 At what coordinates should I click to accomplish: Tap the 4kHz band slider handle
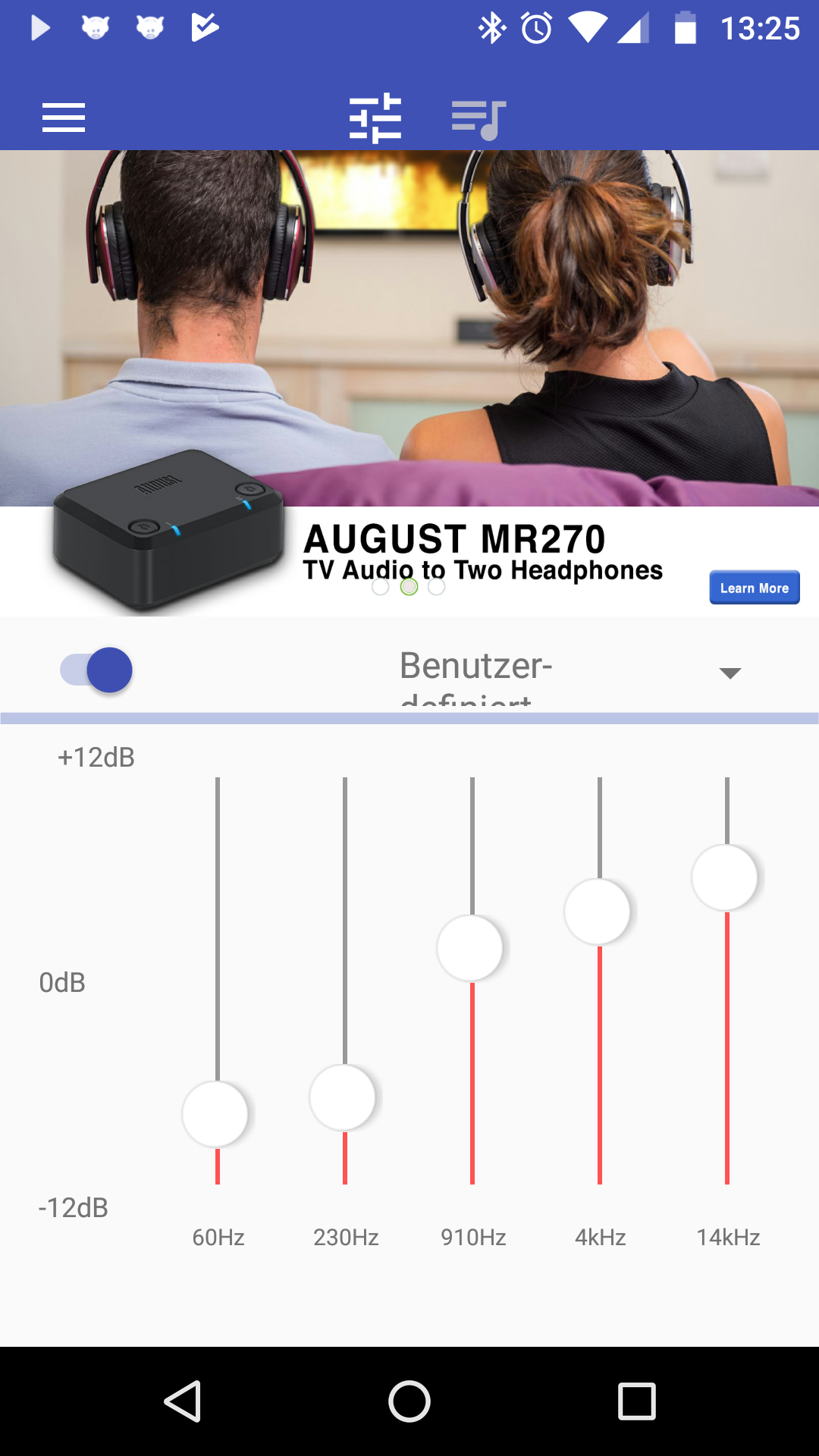[x=598, y=912]
